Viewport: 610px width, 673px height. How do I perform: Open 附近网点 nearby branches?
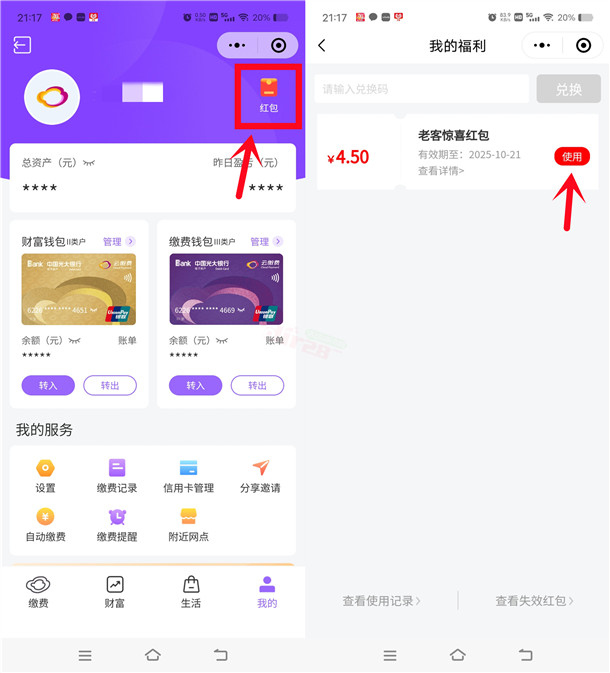click(x=188, y=524)
